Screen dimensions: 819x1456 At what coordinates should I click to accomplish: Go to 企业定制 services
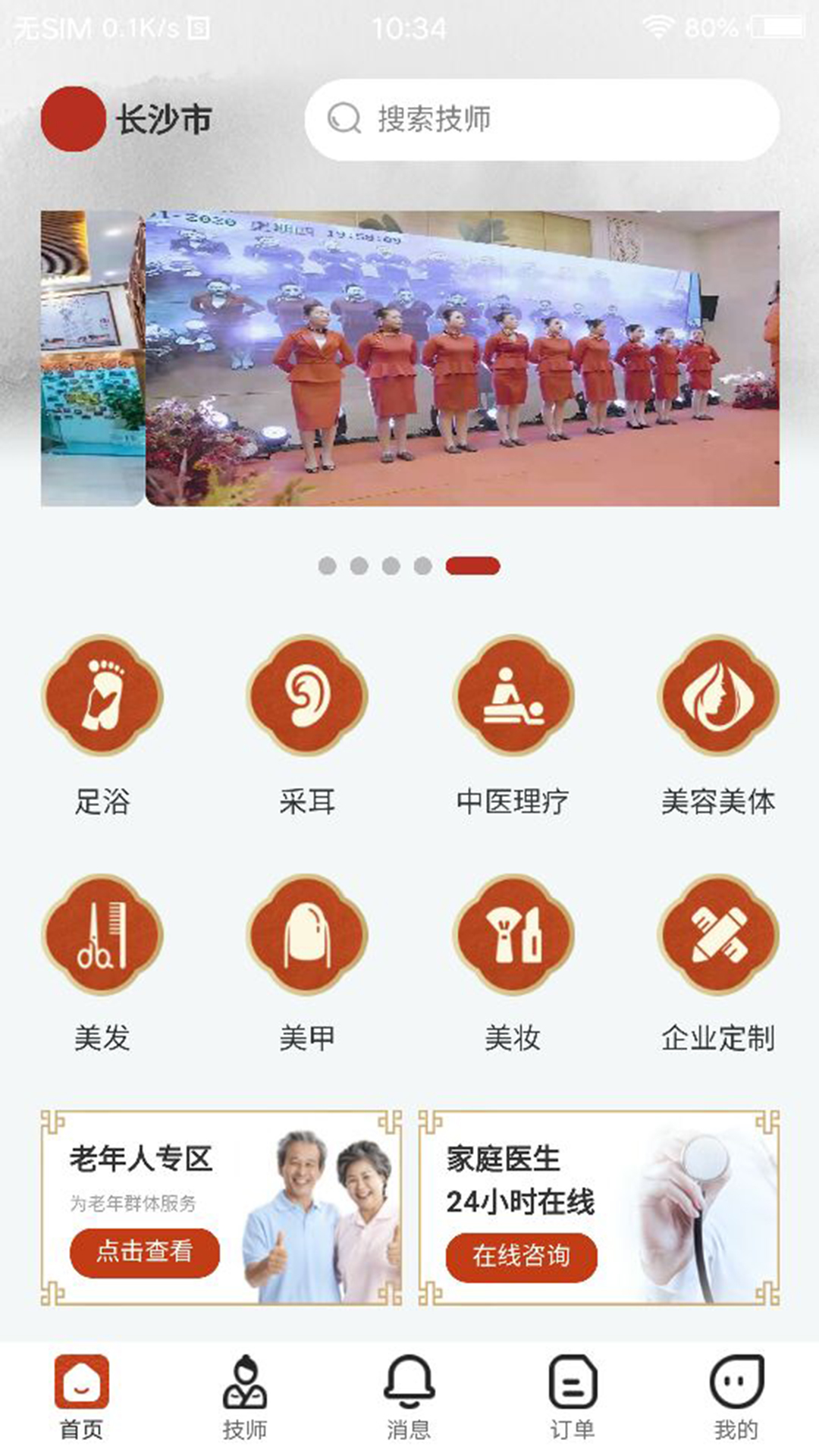pos(718,934)
